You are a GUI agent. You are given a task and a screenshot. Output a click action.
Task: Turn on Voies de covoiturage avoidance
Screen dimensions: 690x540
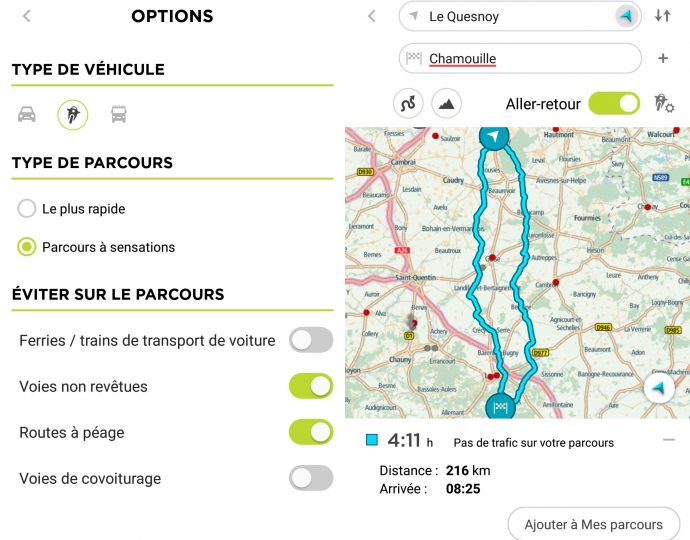[x=310, y=478]
